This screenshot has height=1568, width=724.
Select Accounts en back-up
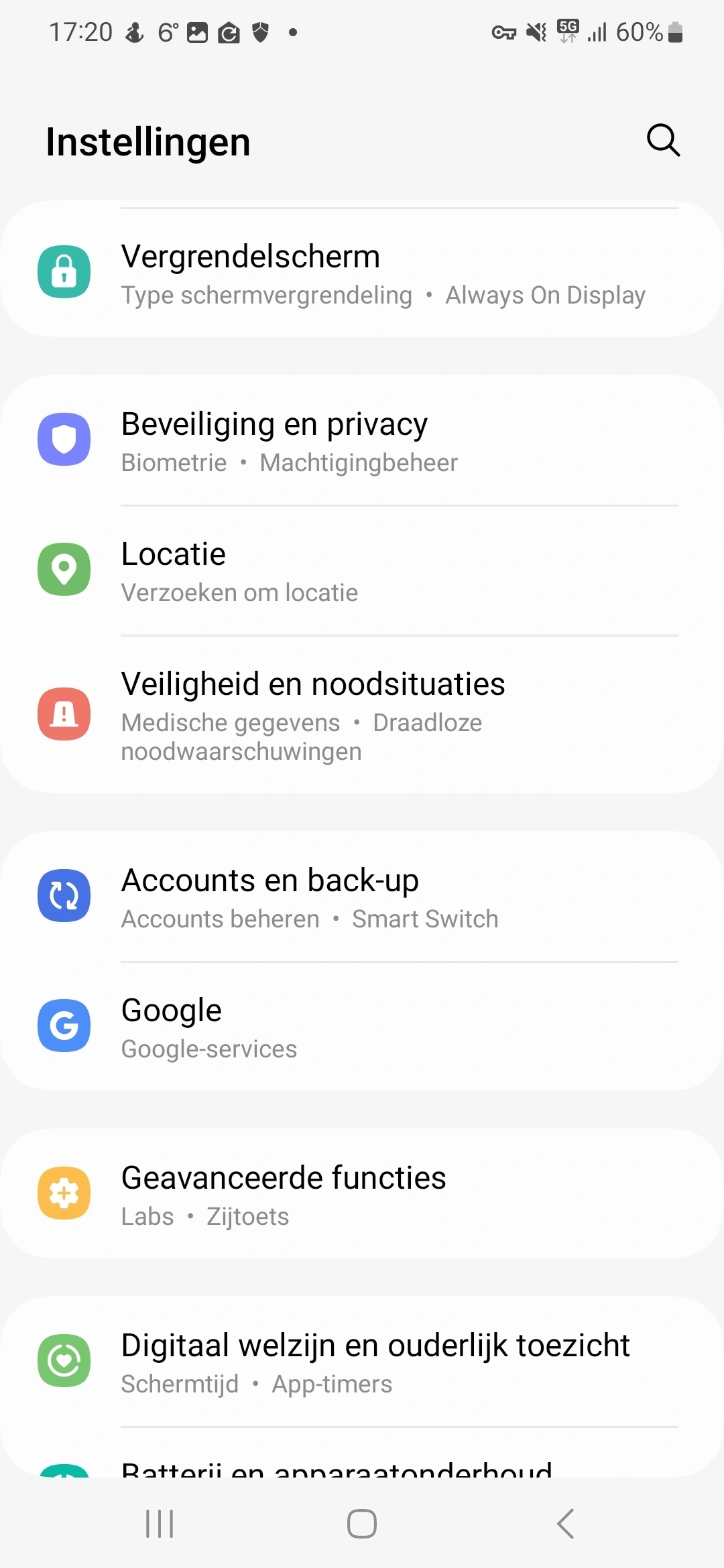click(362, 897)
